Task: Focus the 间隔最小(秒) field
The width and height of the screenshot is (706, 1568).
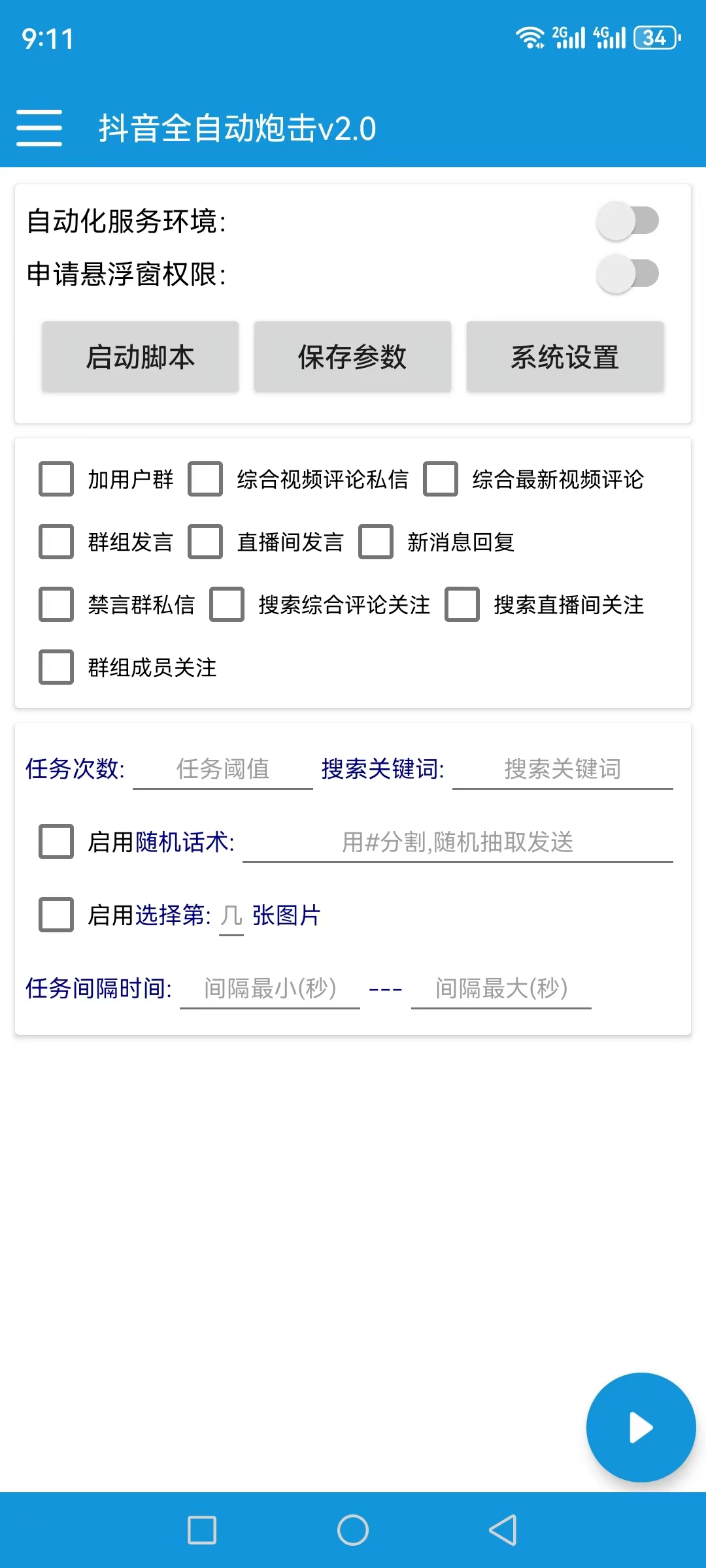Action: pos(270,988)
